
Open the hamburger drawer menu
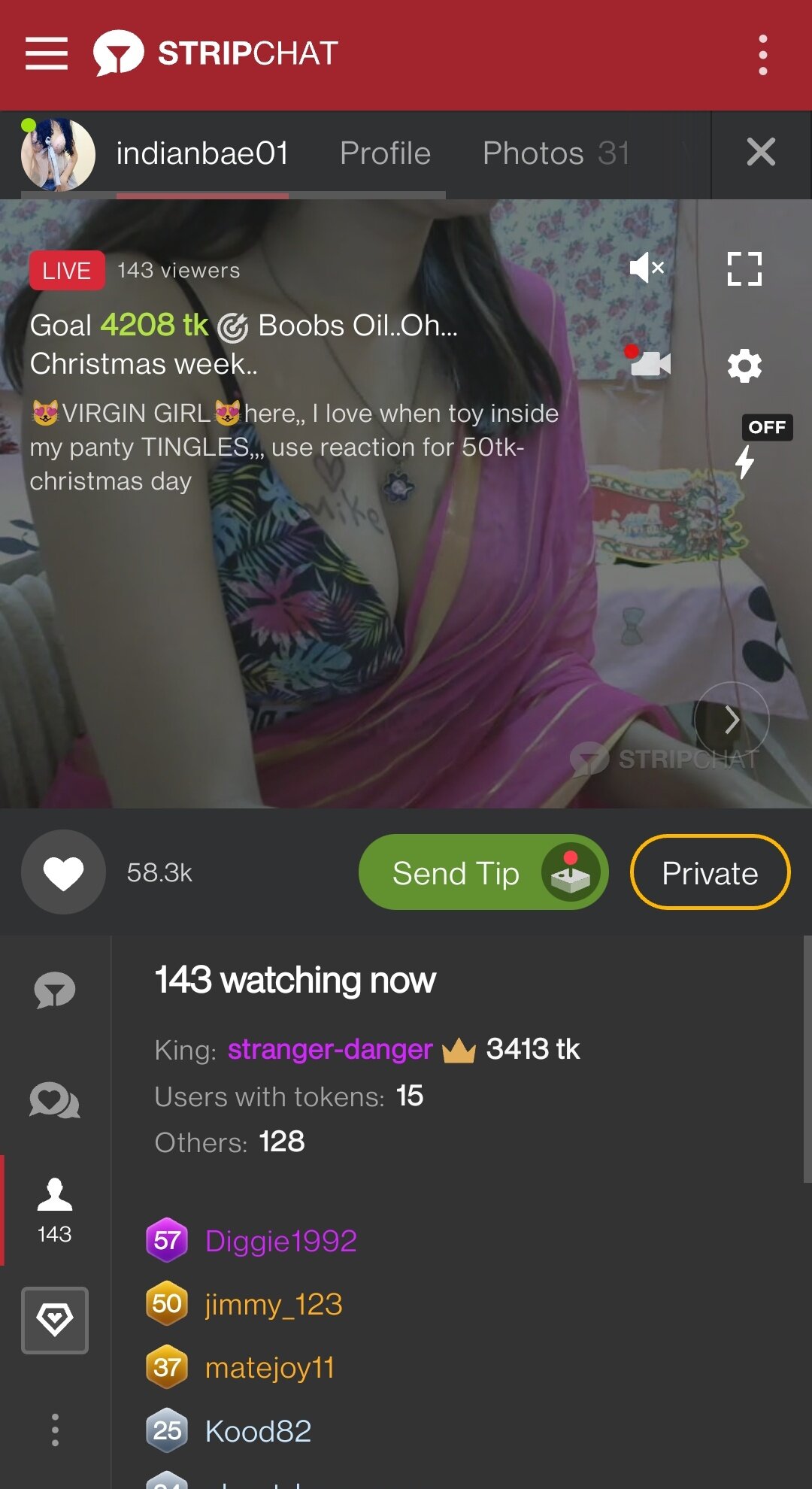tap(47, 53)
